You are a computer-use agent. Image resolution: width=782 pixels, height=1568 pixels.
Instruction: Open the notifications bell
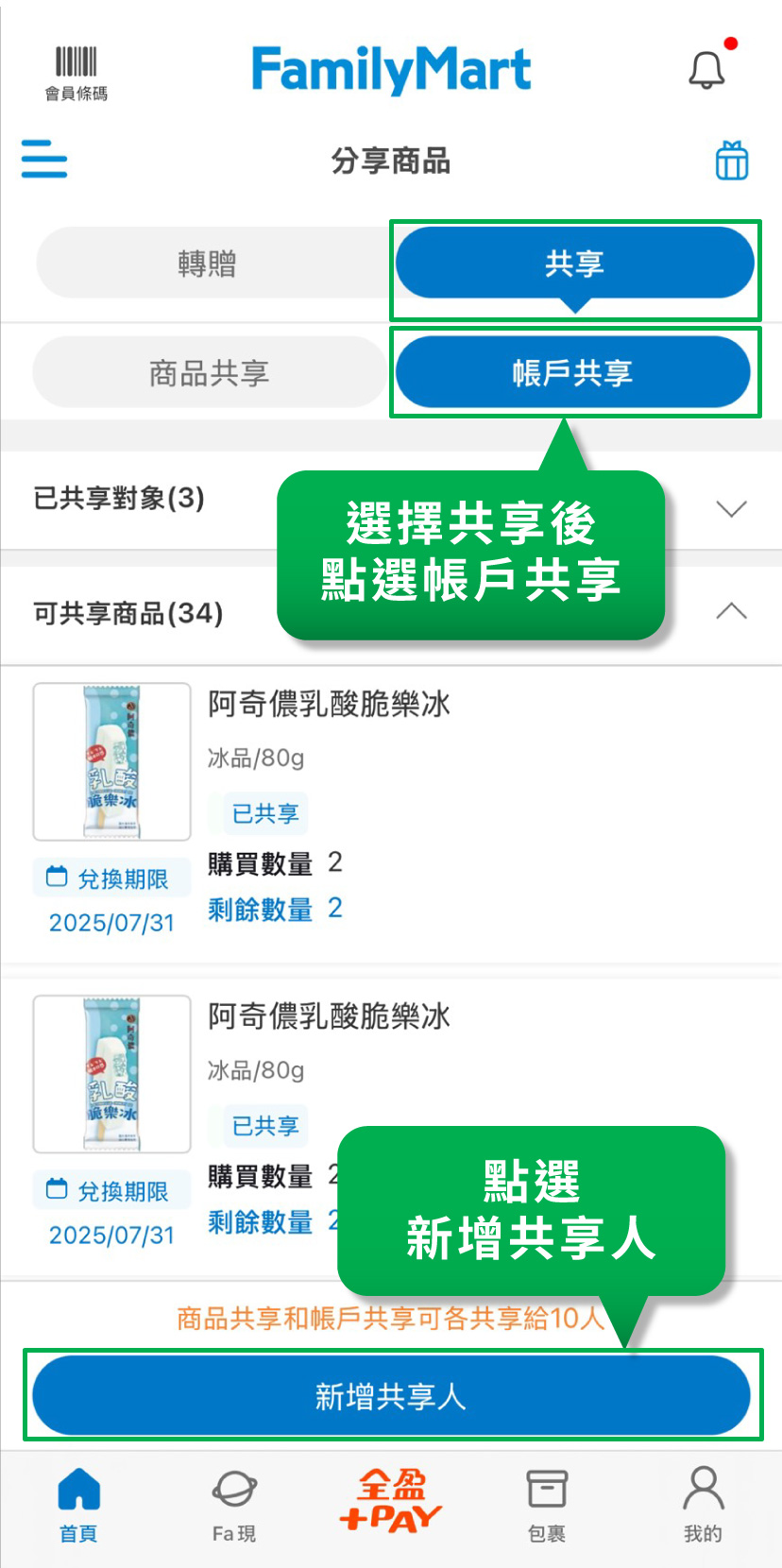point(706,71)
